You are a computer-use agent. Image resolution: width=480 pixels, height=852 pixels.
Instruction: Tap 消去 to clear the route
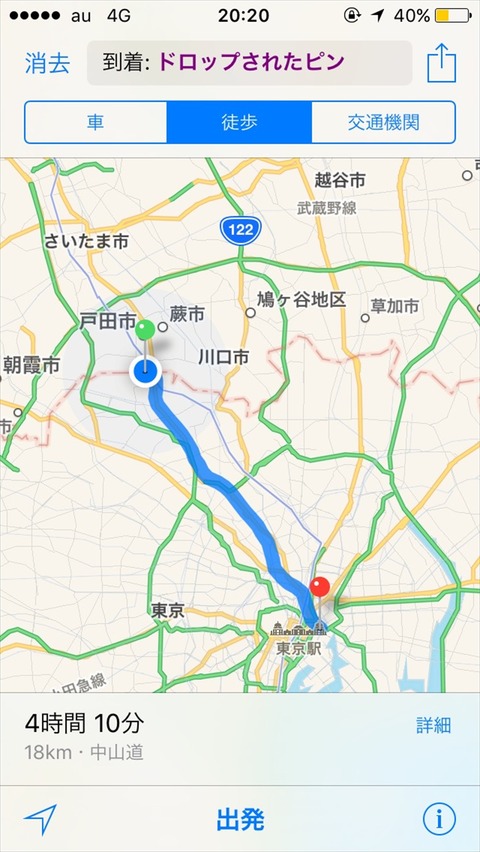47,64
